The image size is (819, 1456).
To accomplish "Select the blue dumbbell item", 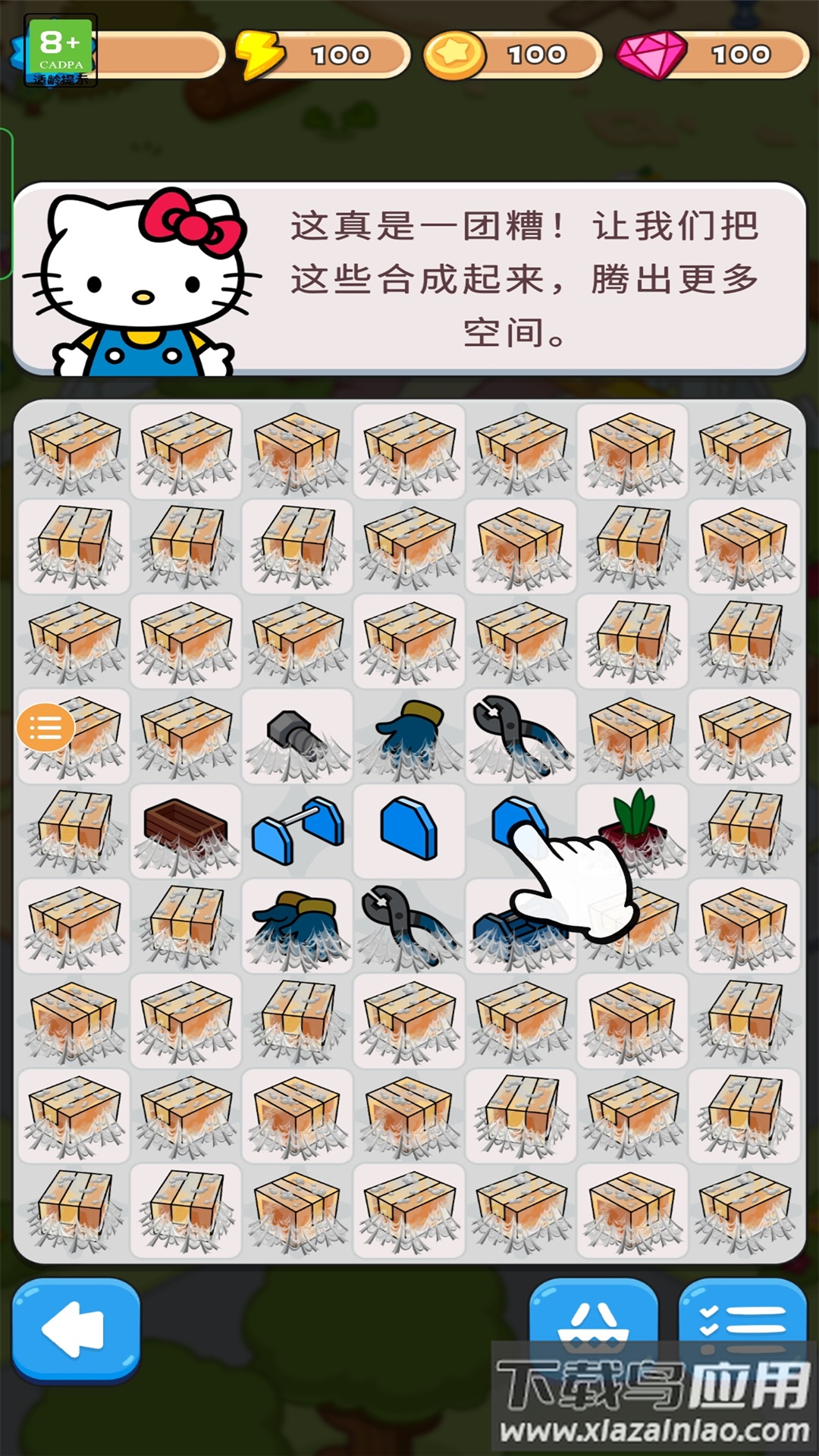I will [298, 831].
